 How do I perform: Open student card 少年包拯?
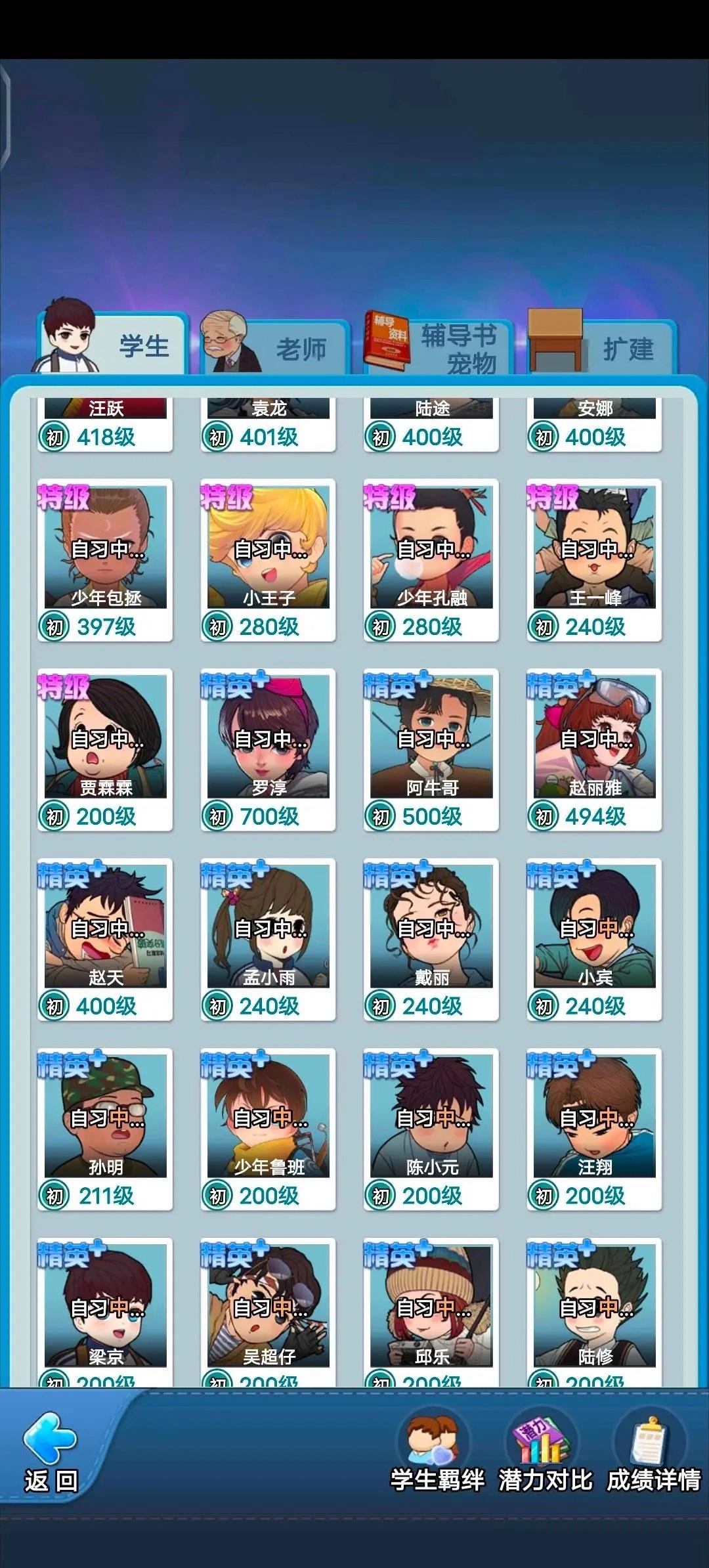106,559
